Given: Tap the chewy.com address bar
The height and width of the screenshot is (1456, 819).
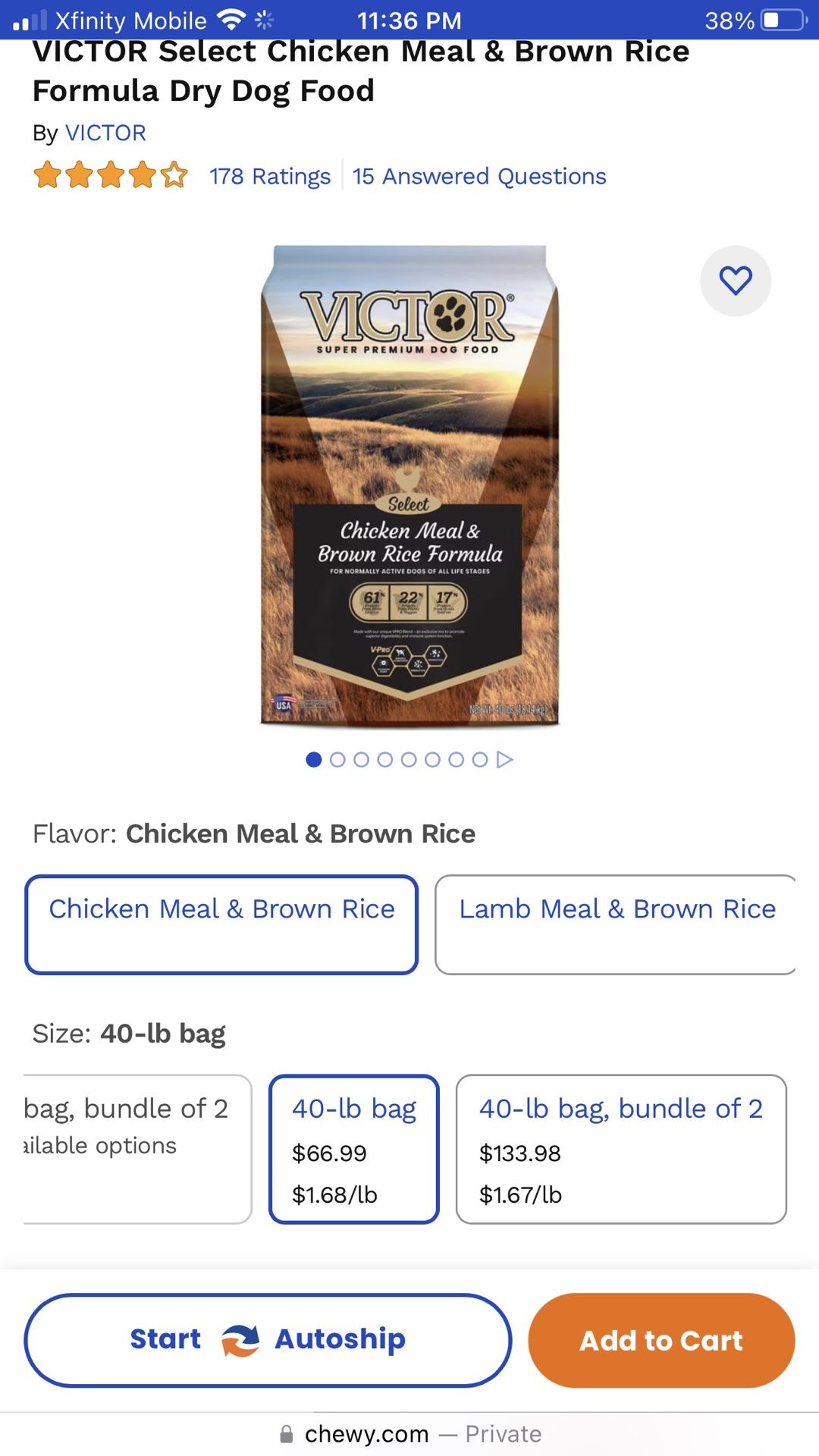Looking at the screenshot, I should click(x=409, y=1434).
